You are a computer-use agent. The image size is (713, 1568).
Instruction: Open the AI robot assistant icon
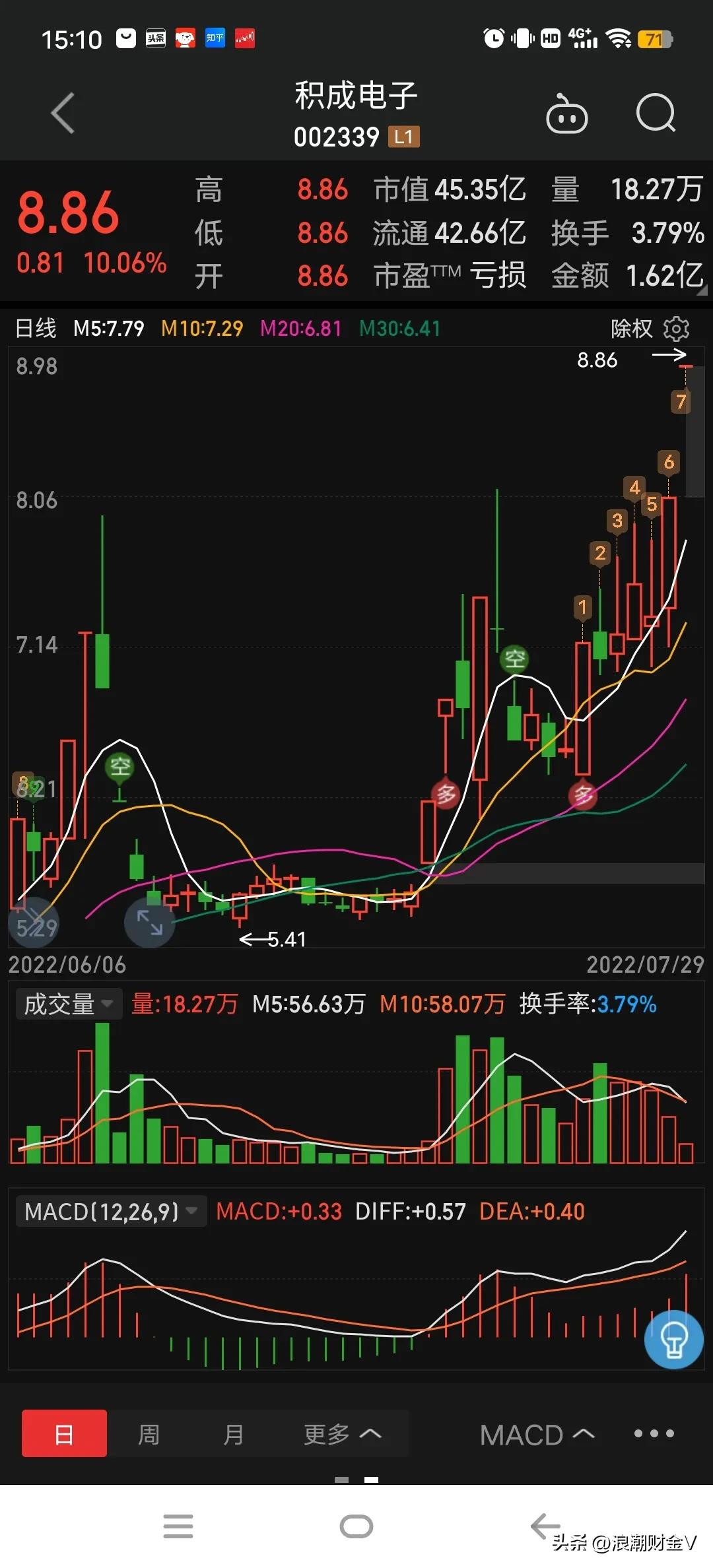pyautogui.click(x=566, y=114)
